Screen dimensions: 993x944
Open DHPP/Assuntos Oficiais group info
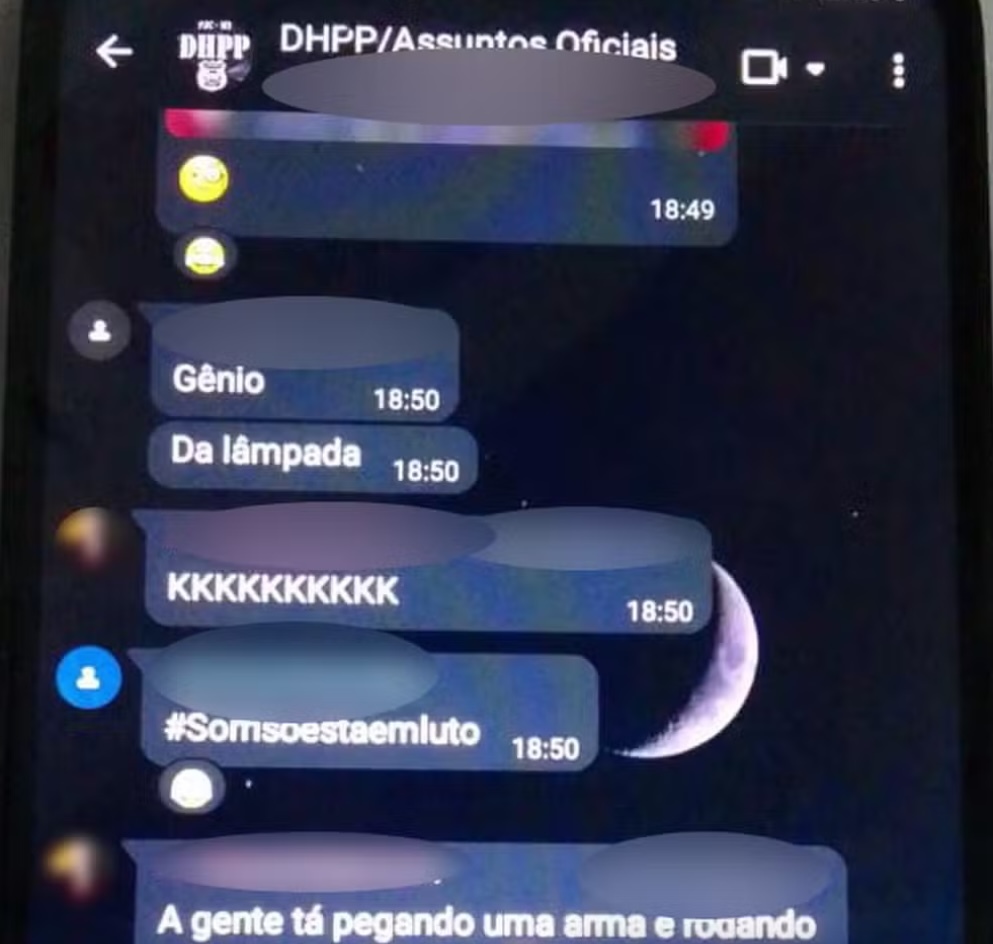[x=477, y=44]
